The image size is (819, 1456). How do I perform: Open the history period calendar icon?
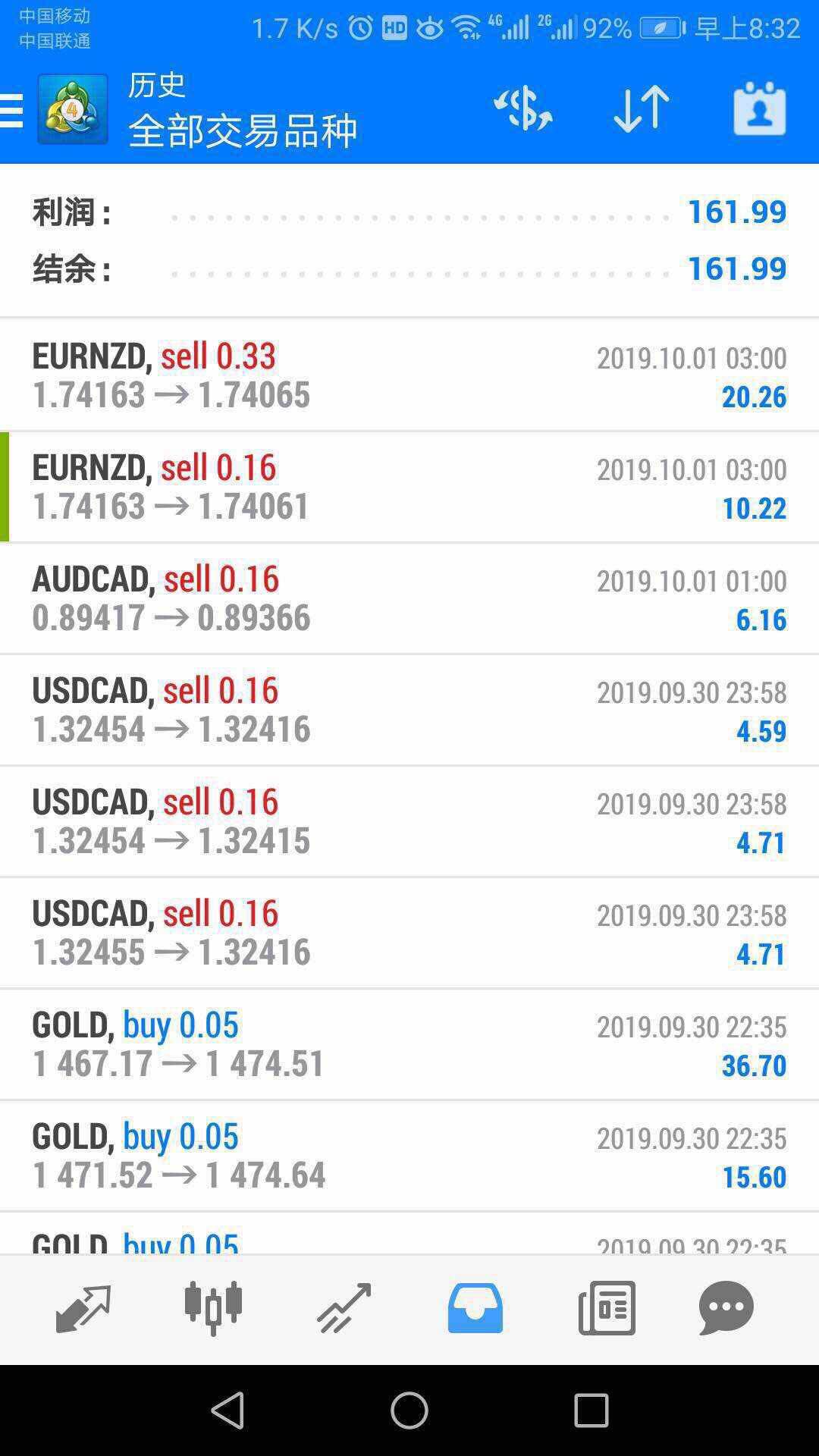click(759, 108)
